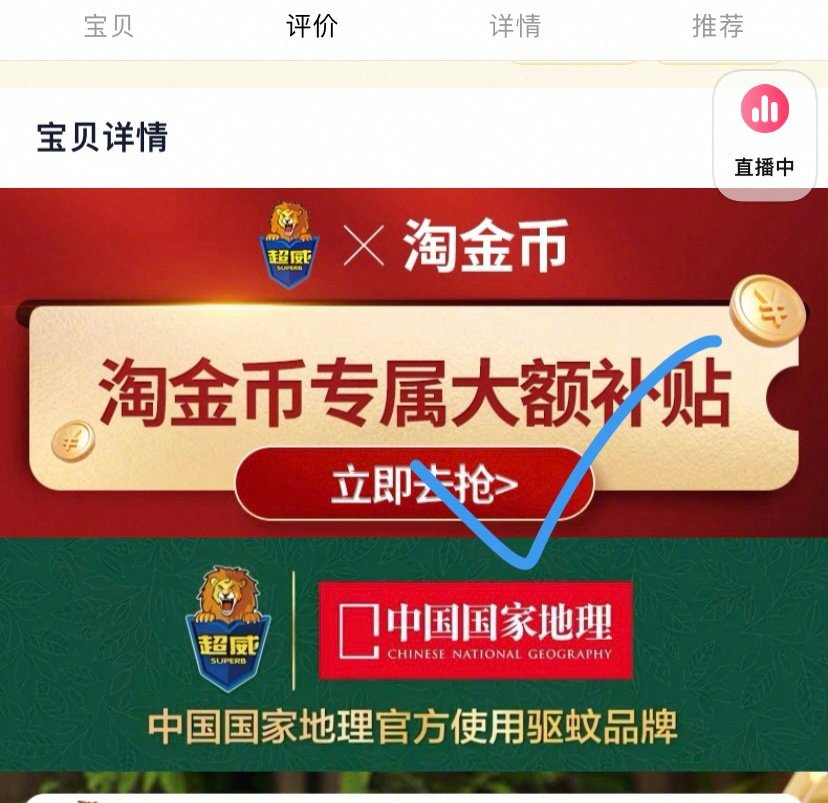Switch to the 推荐 tab
Screen dimensions: 828x803
coord(718,27)
